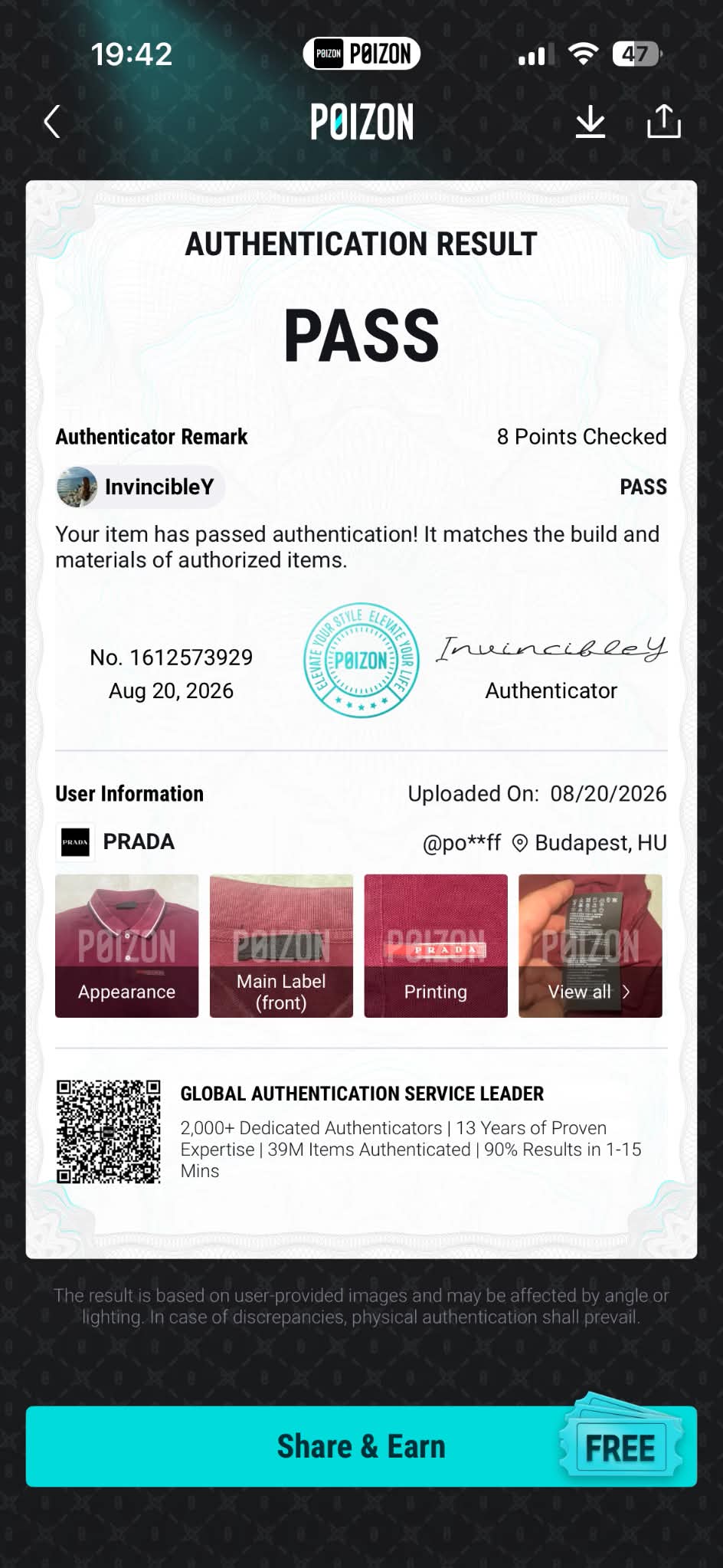View all uploaded photos
Image resolution: width=723 pixels, height=1568 pixels.
click(591, 946)
